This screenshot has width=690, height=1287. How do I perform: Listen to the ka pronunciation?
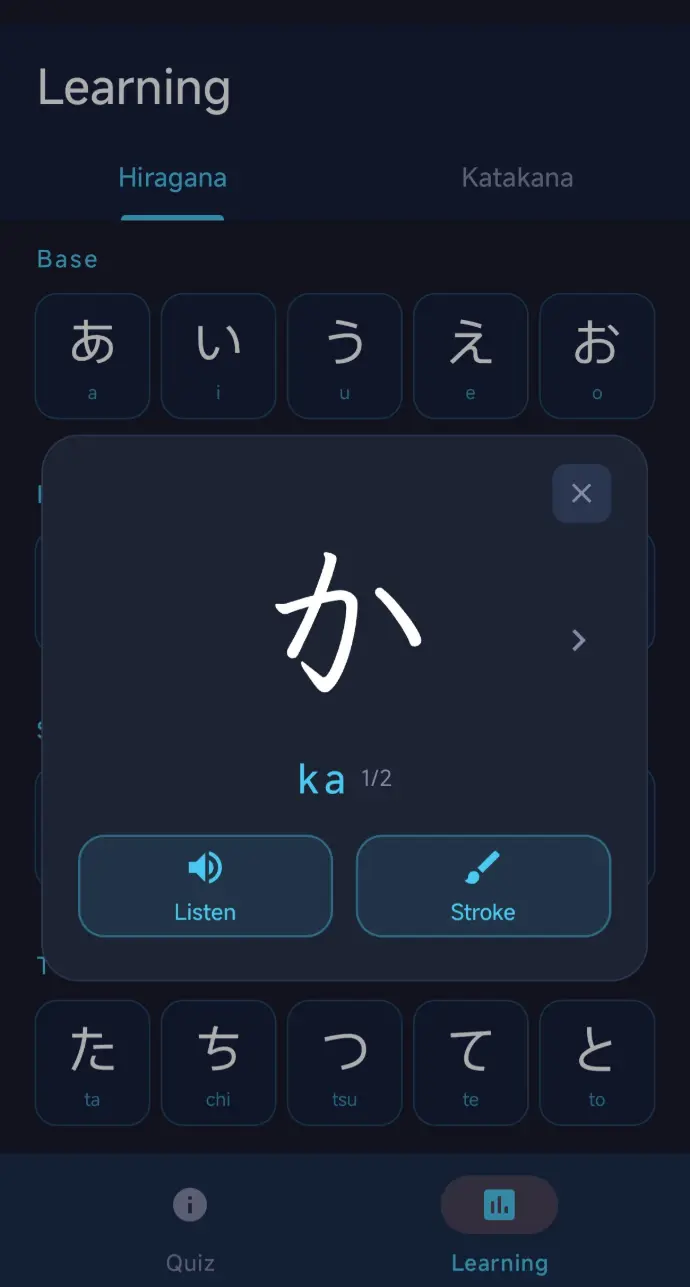205,886
